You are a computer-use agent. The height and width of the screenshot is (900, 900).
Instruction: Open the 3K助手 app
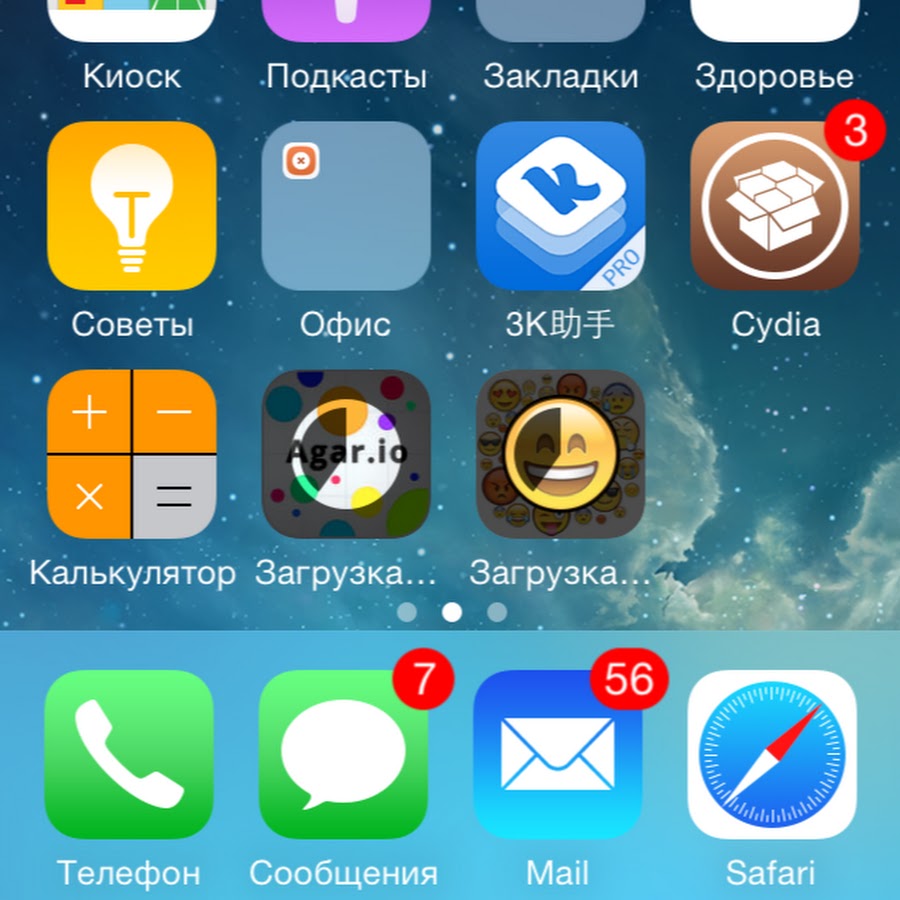[561, 206]
